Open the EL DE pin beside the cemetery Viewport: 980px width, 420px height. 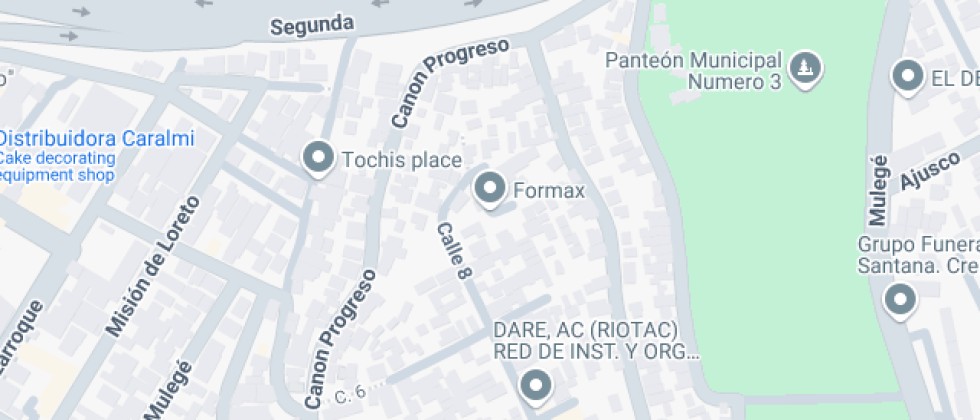[x=908, y=76]
